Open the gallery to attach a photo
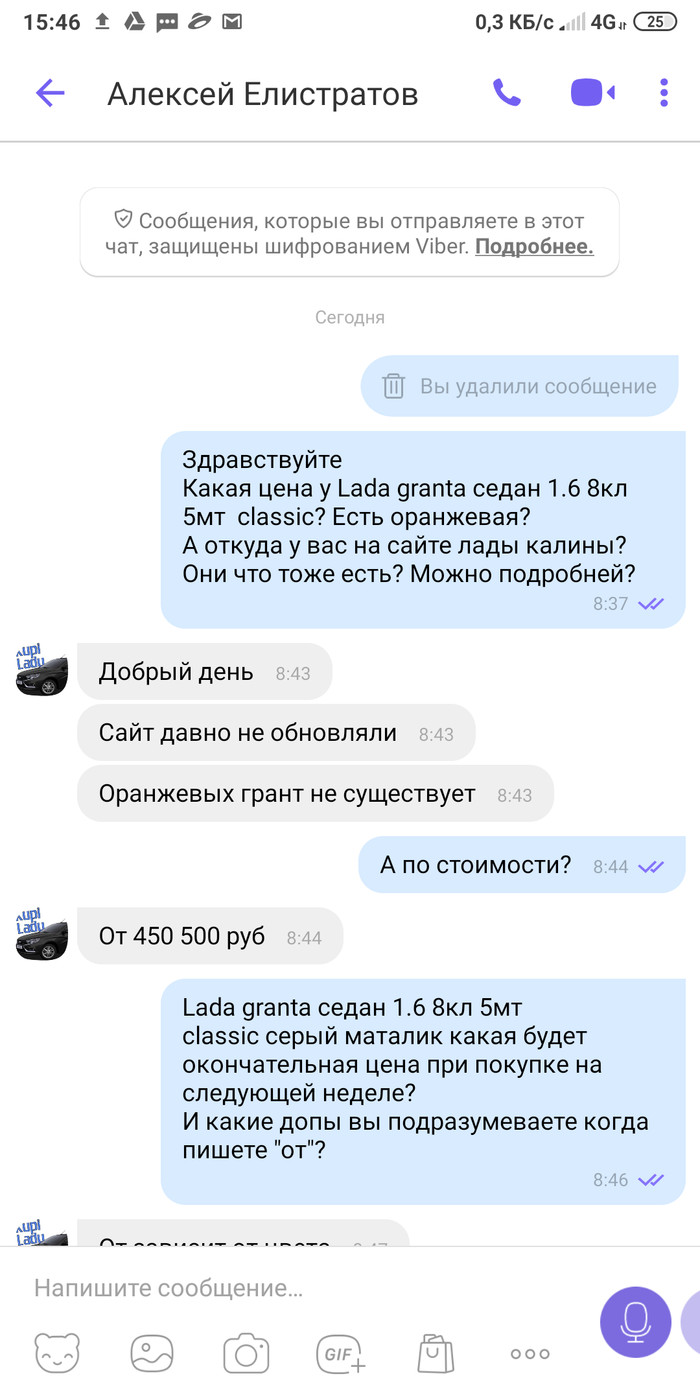The height and width of the screenshot is (1400, 700). [x=152, y=1354]
